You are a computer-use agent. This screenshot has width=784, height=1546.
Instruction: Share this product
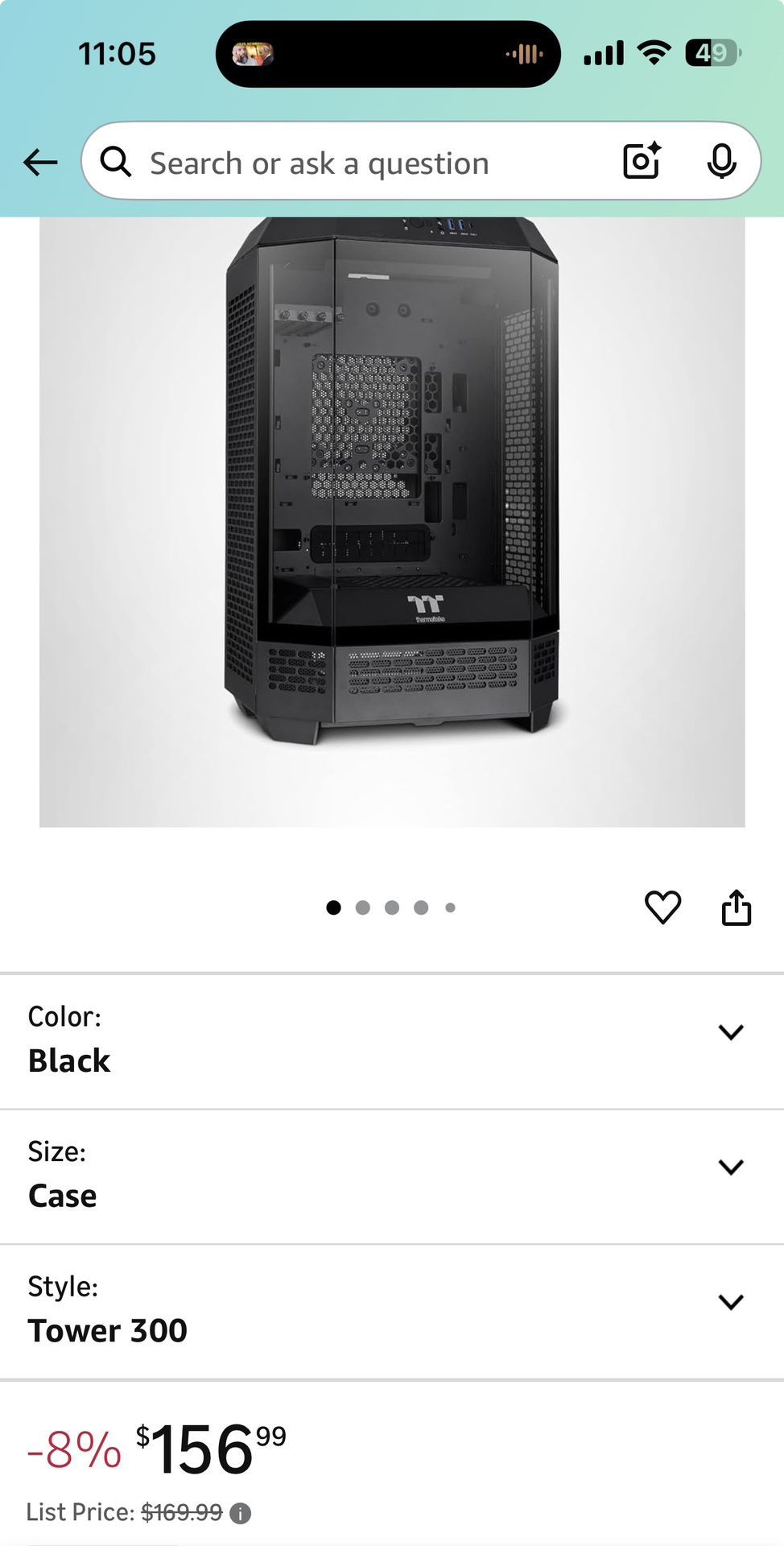click(737, 907)
